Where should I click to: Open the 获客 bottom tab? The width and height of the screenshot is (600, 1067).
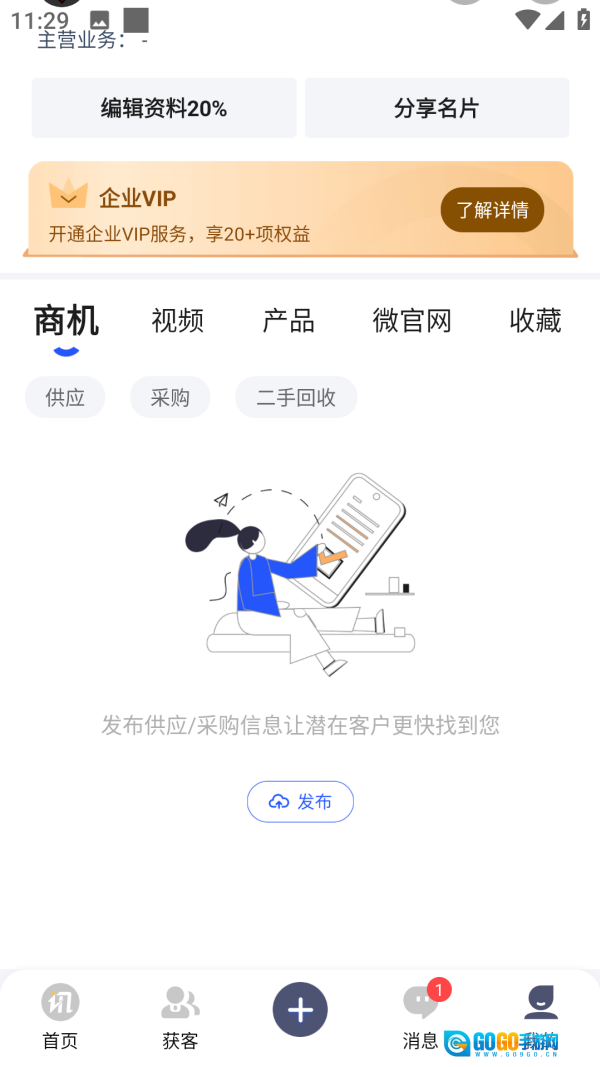(180, 1017)
